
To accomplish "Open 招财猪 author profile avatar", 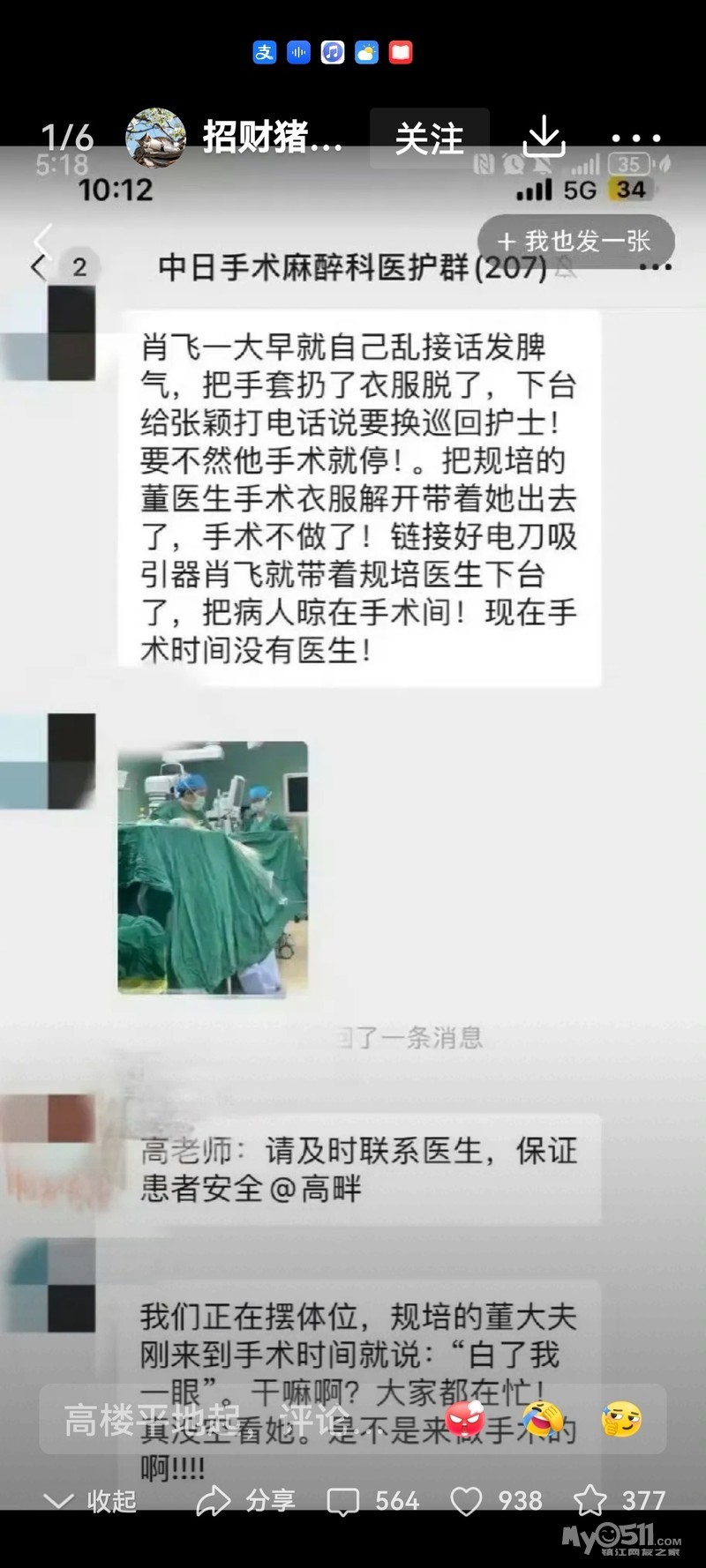I will tap(155, 138).
